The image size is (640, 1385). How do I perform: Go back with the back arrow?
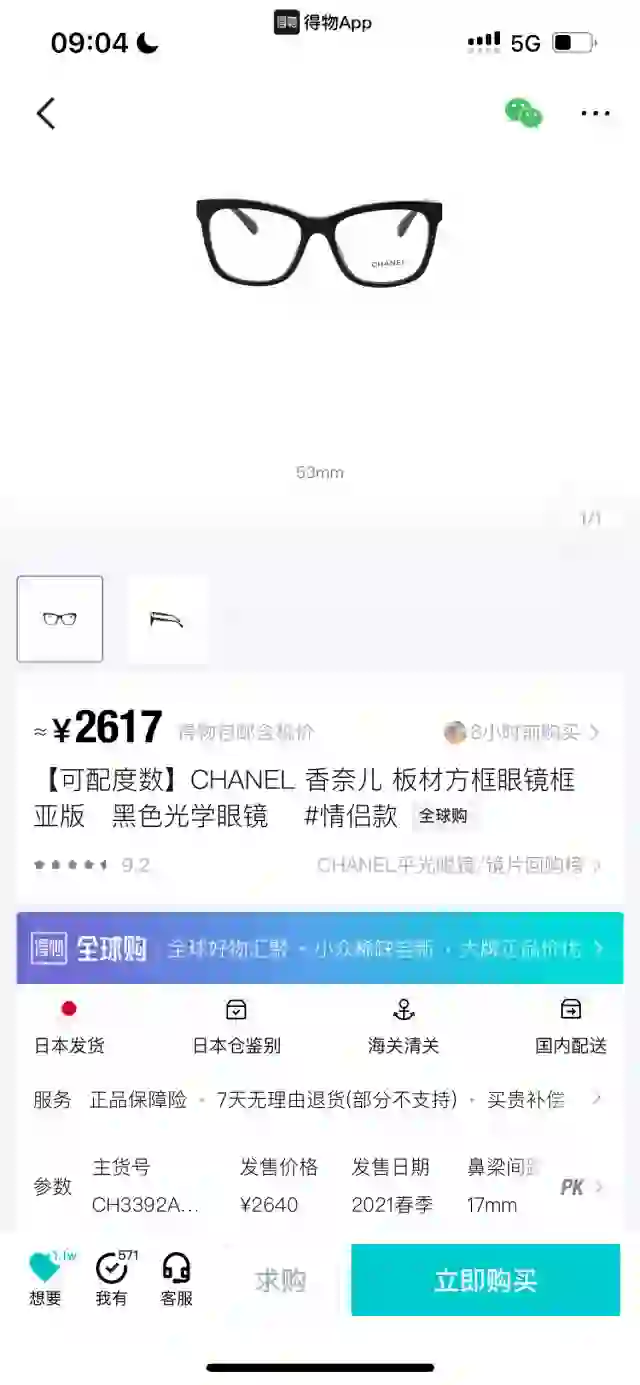click(46, 113)
